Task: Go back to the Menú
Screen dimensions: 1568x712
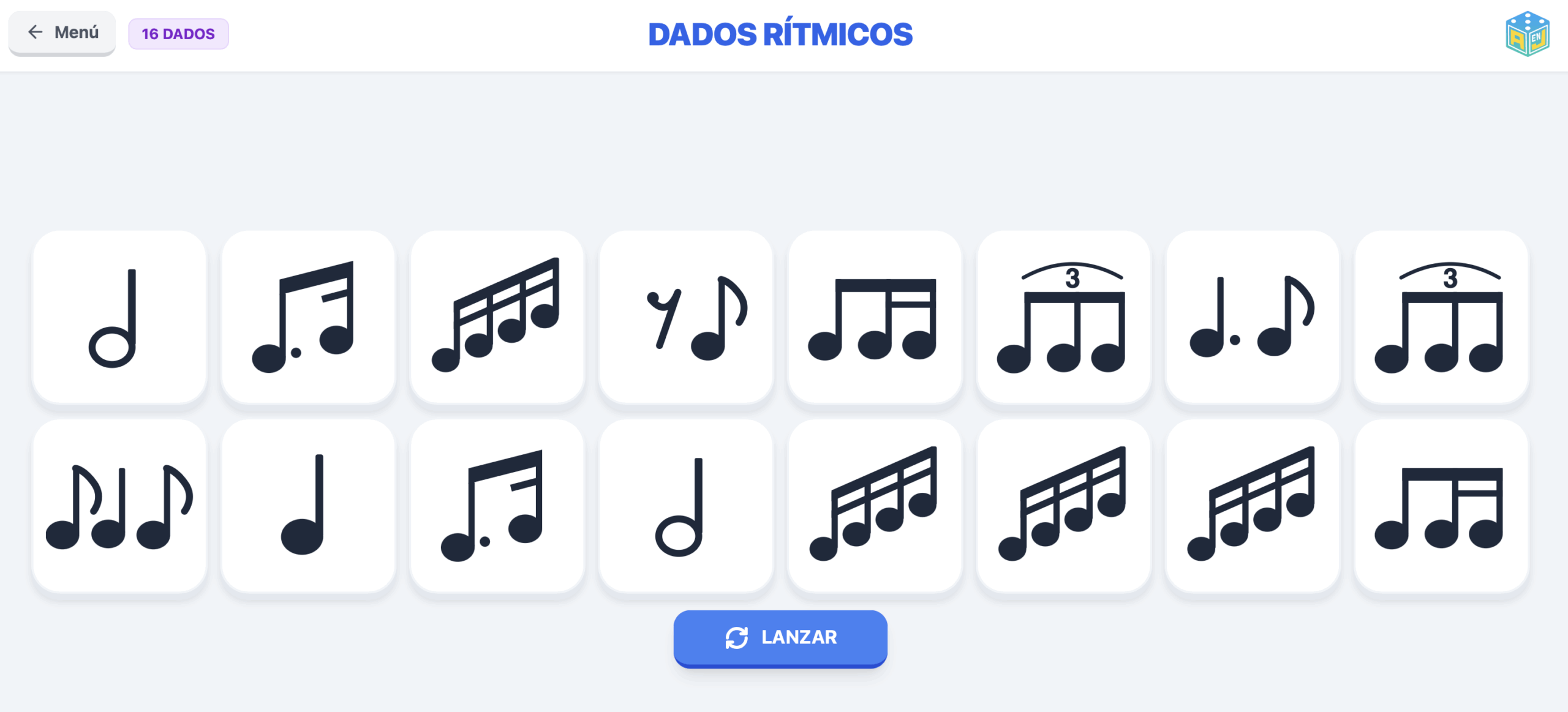Action: click(x=62, y=32)
